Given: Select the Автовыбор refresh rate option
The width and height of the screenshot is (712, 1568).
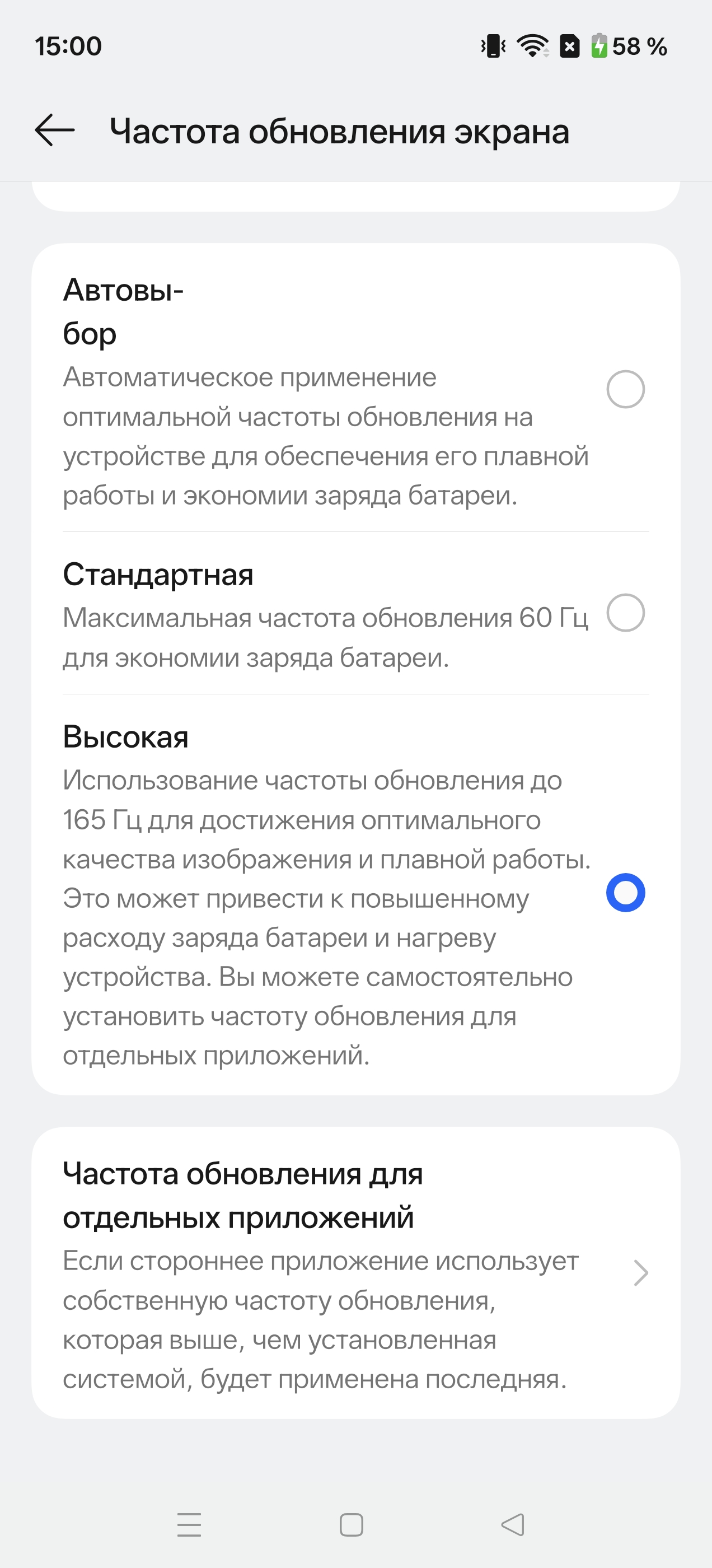Looking at the screenshot, I should 625,389.
